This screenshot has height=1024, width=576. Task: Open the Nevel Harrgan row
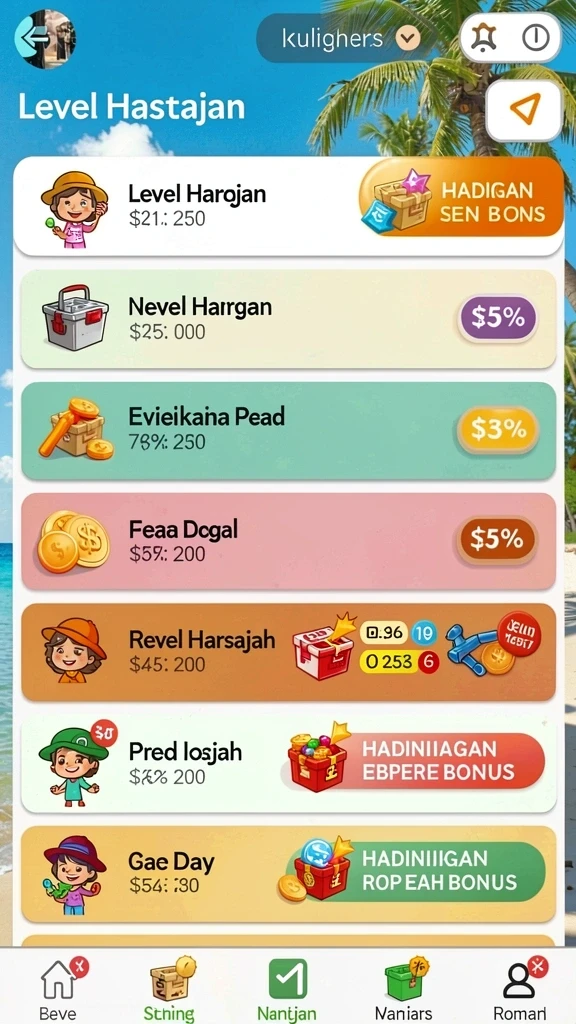288,319
